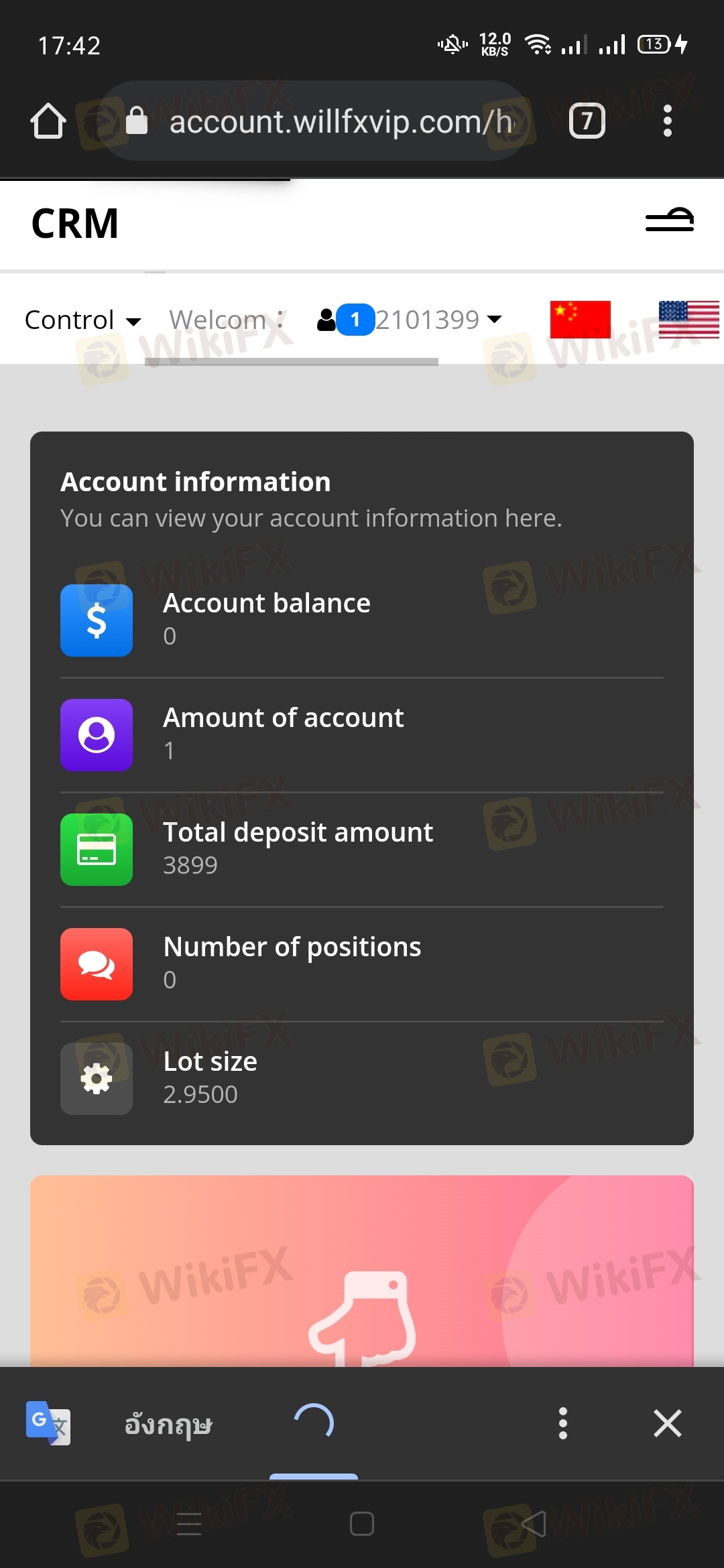Tap the pink pointing-hand card
Image resolution: width=724 pixels, height=1568 pixels.
(362, 1273)
